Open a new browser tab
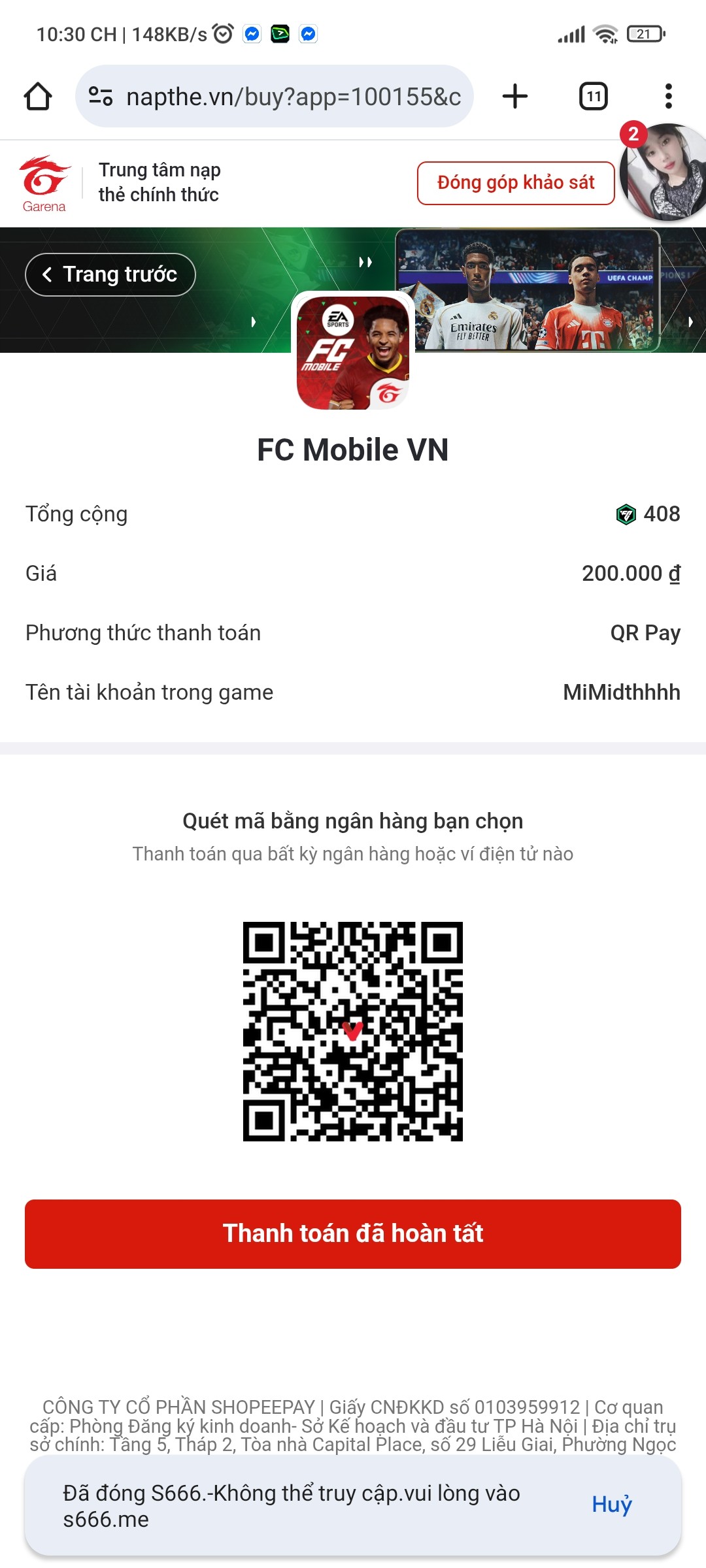This screenshot has width=706, height=1568. pyautogui.click(x=515, y=97)
